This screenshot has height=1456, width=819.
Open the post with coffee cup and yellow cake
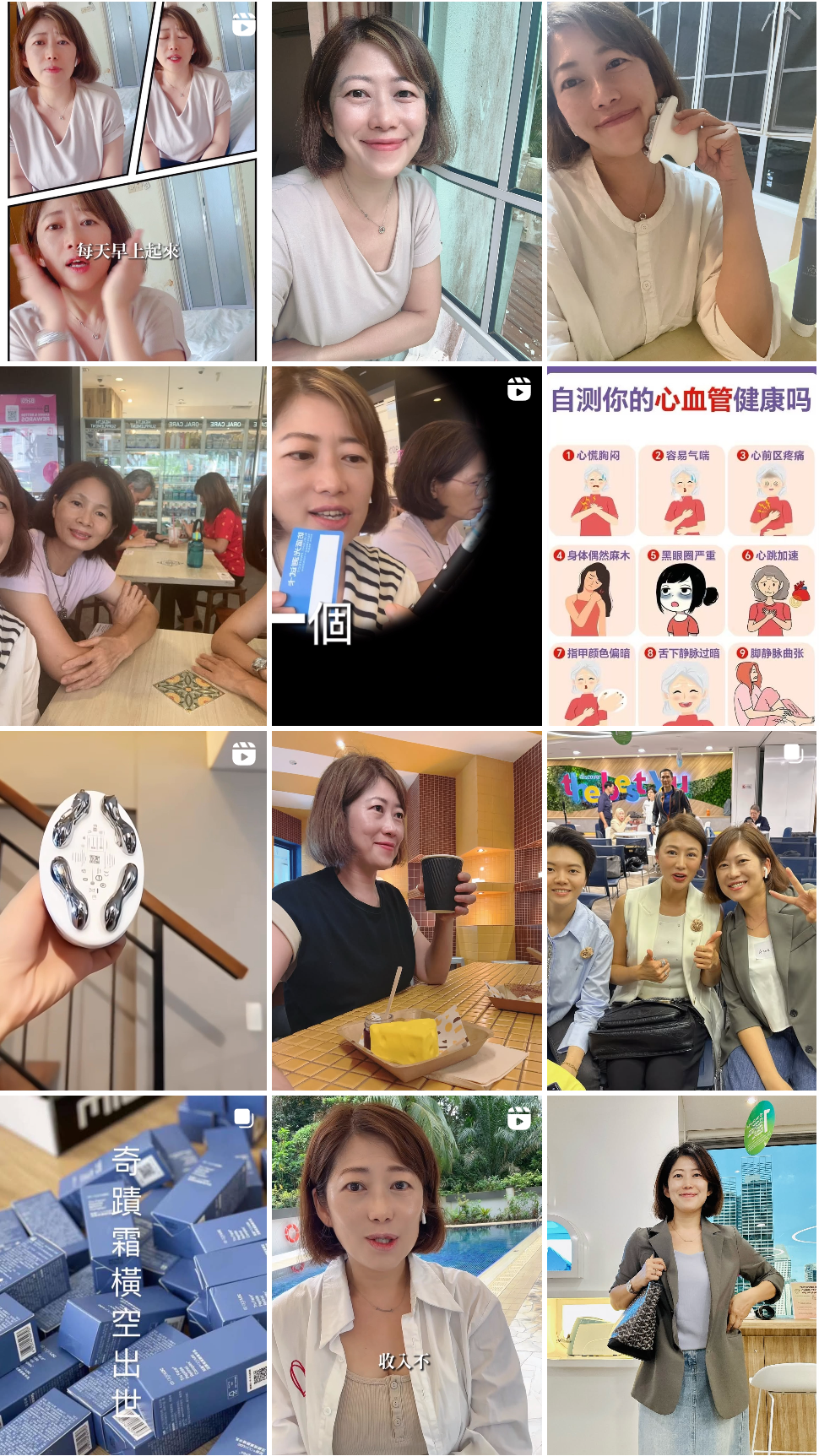click(x=406, y=910)
